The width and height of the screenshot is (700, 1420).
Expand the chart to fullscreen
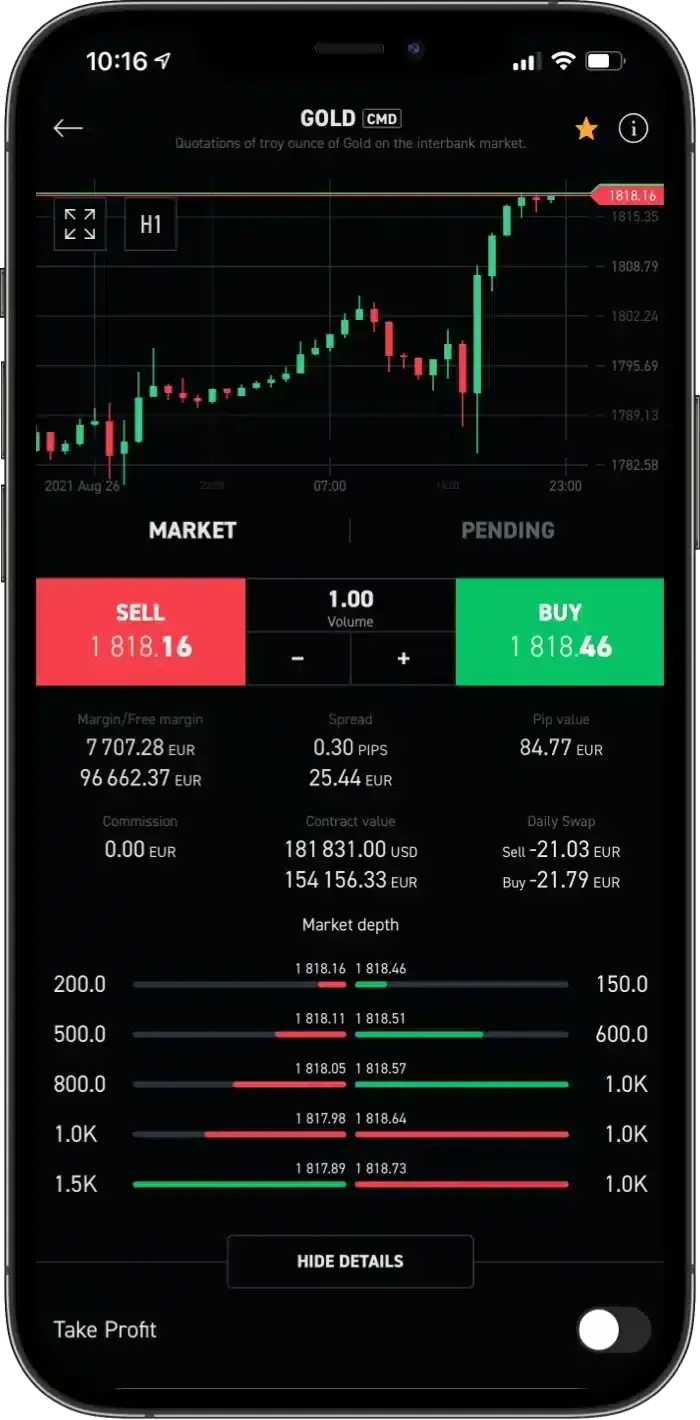coord(80,224)
